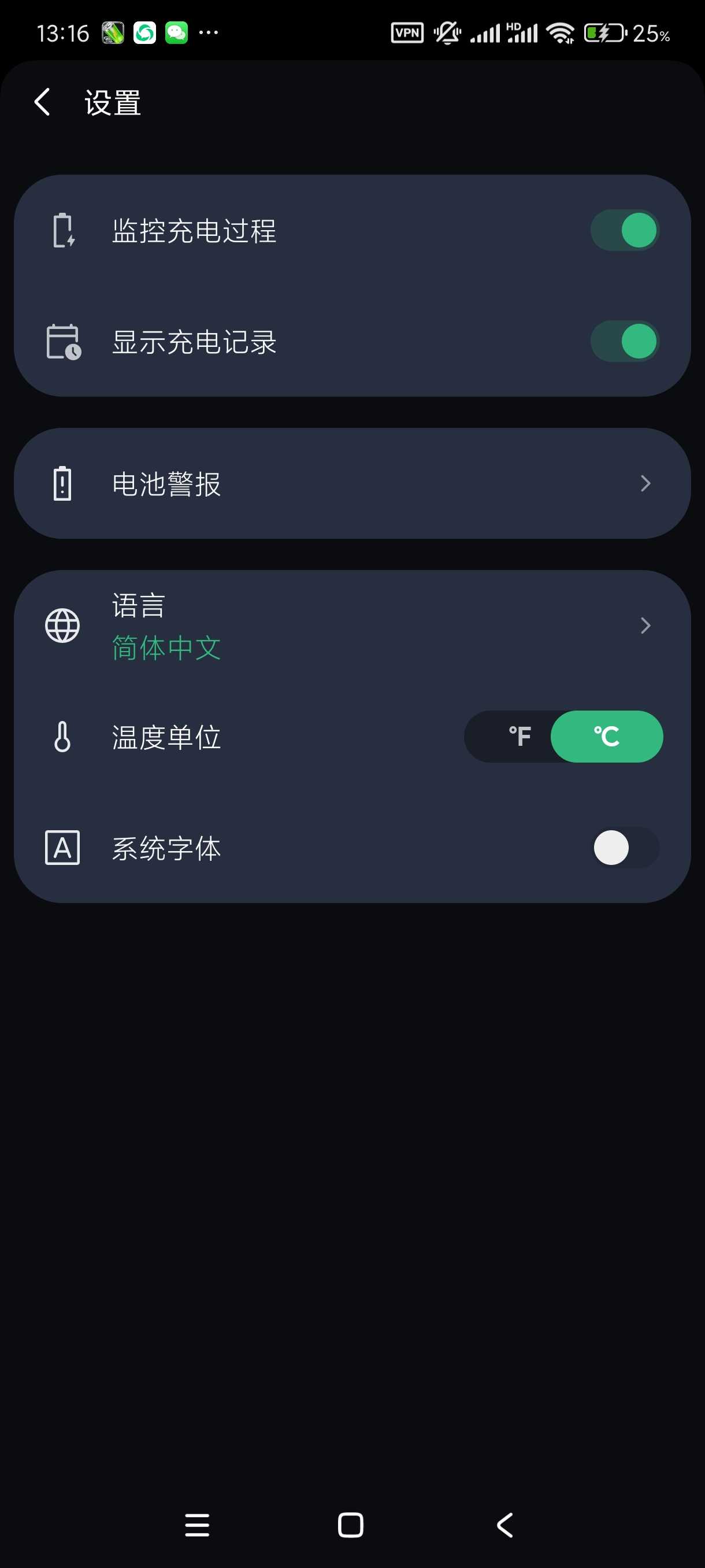Screen dimensions: 705x1568
Task: Tap the system home button
Action: coord(351,1525)
